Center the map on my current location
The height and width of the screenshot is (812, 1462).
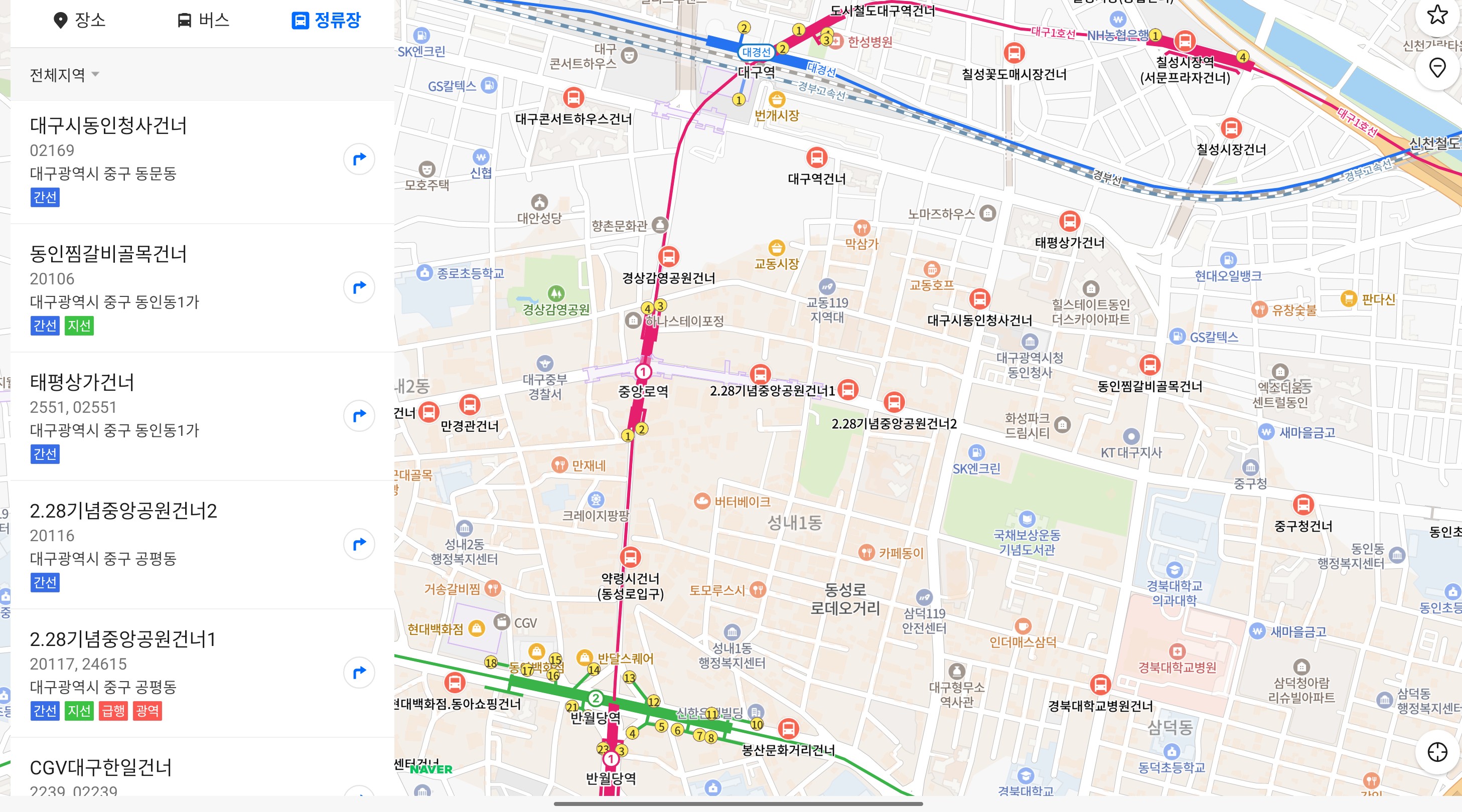tap(1437, 752)
